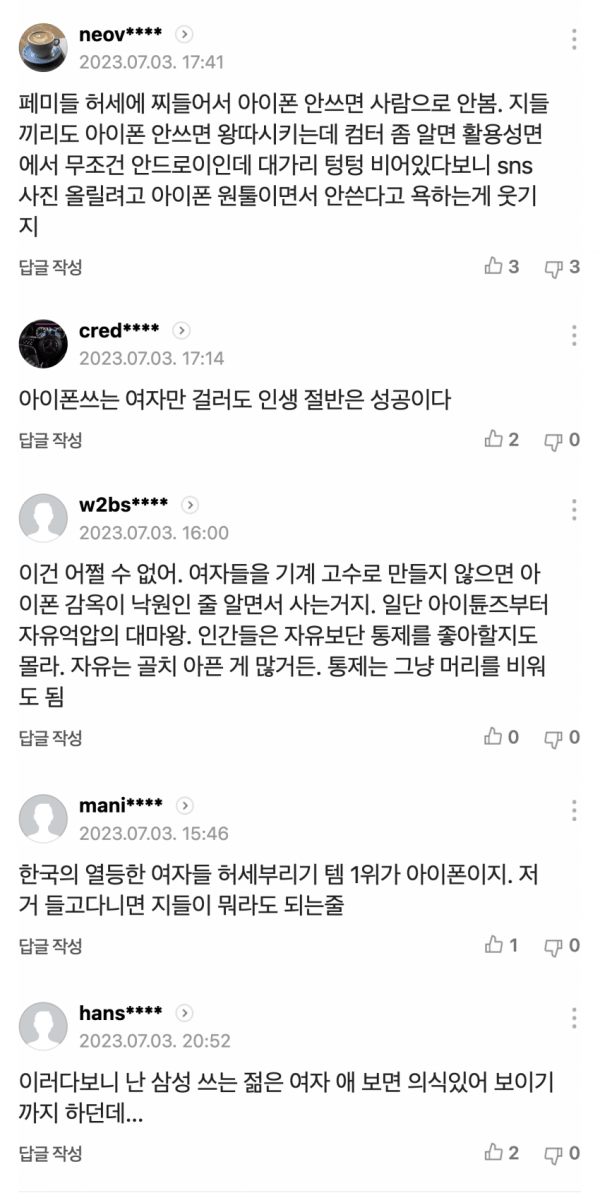Viewport: 600px width, 1193px height.
Task: Reply to mani**** comment
Action: click(x=50, y=945)
